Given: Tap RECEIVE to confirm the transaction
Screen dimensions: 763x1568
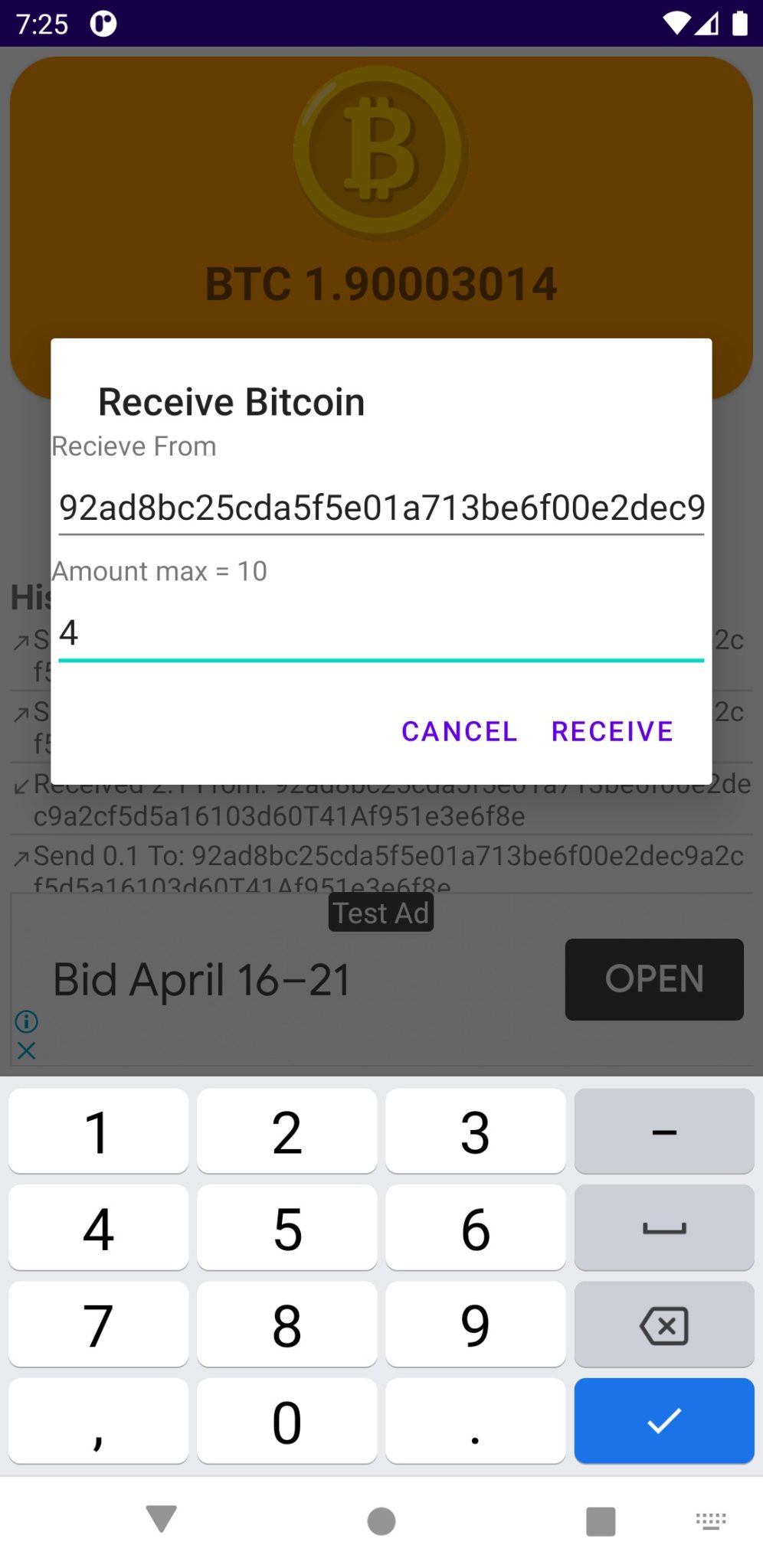Looking at the screenshot, I should tap(611, 731).
